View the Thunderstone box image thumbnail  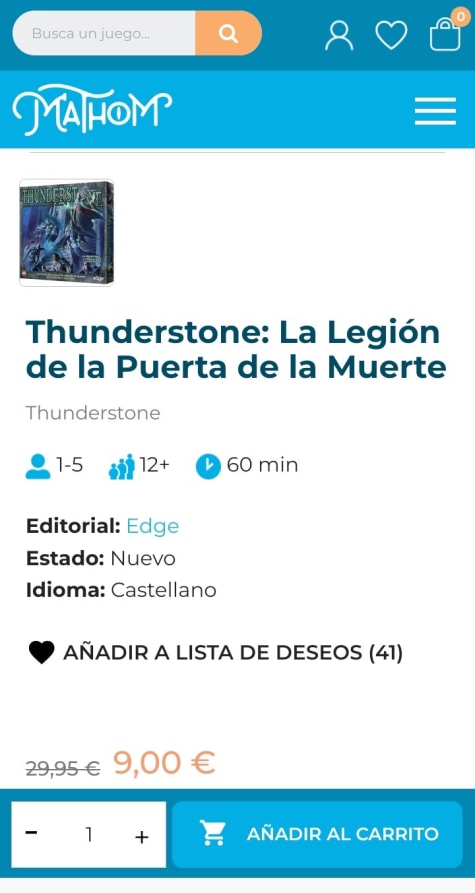pos(67,232)
